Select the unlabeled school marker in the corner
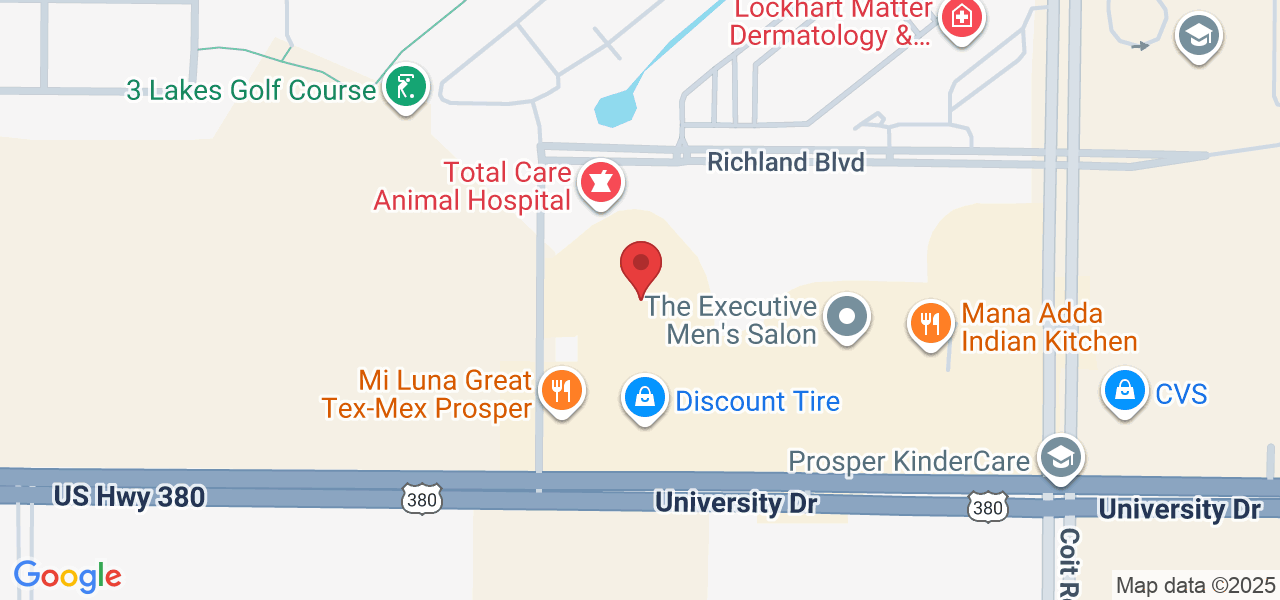The height and width of the screenshot is (600, 1280). tap(1198, 37)
